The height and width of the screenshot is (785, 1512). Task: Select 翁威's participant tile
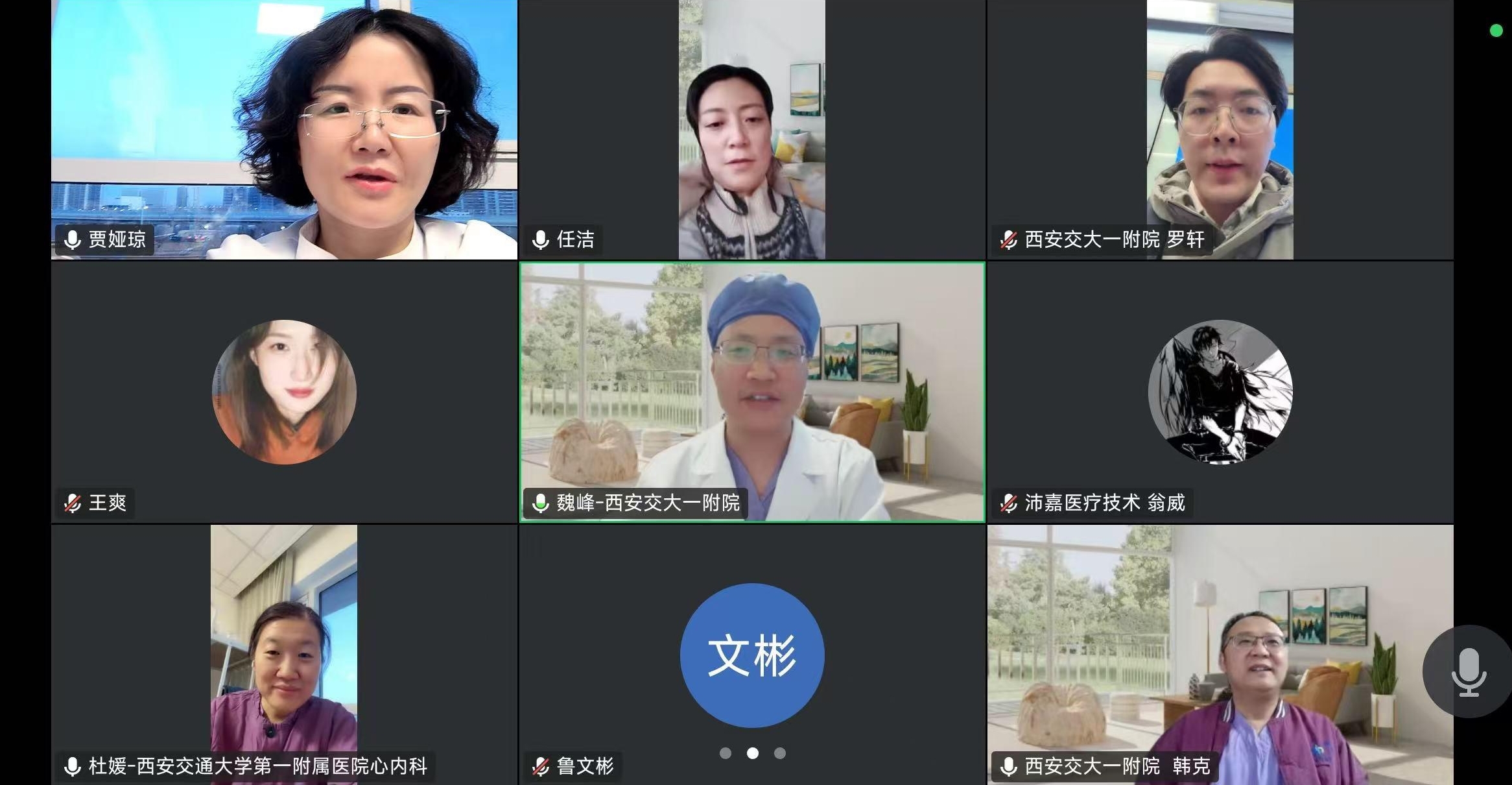click(x=1220, y=392)
